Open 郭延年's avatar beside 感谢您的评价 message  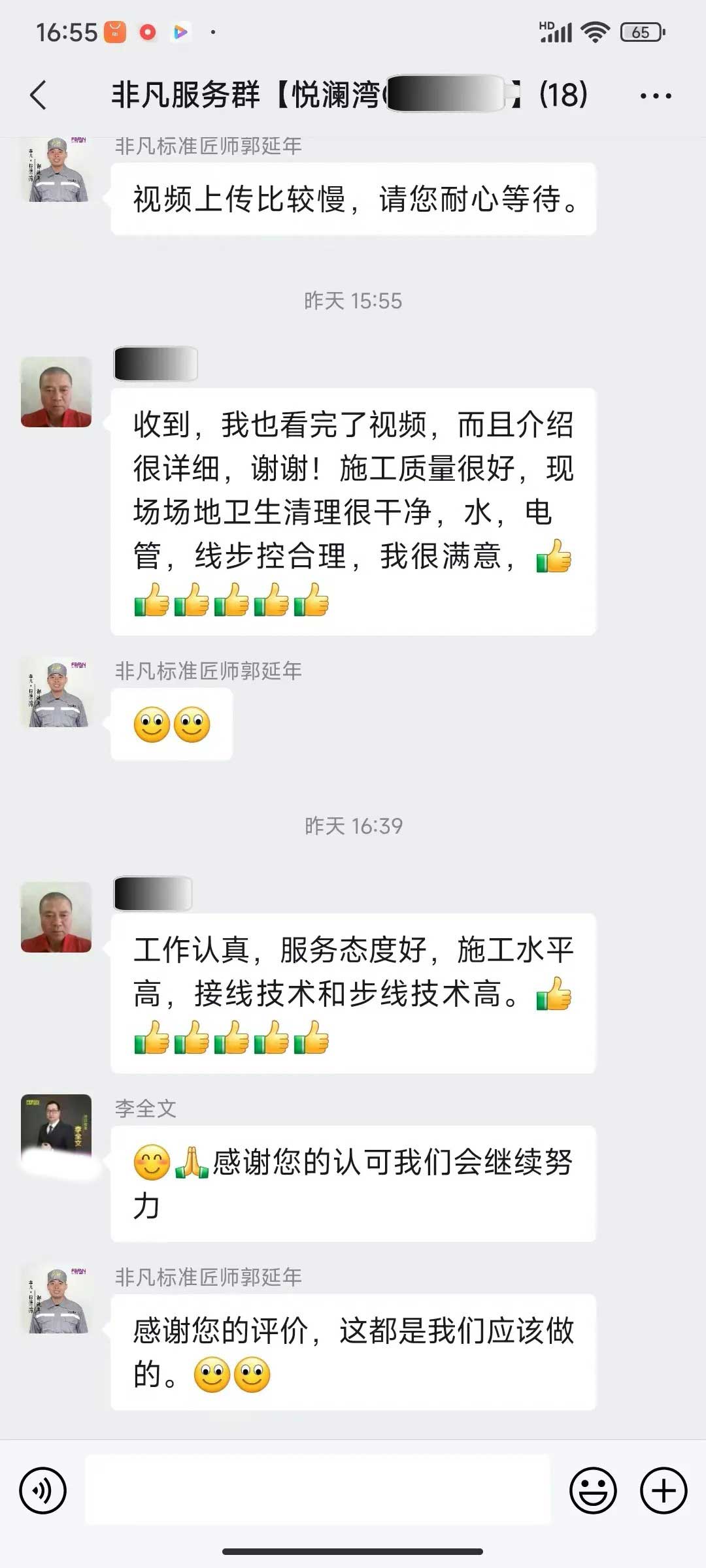56,1298
